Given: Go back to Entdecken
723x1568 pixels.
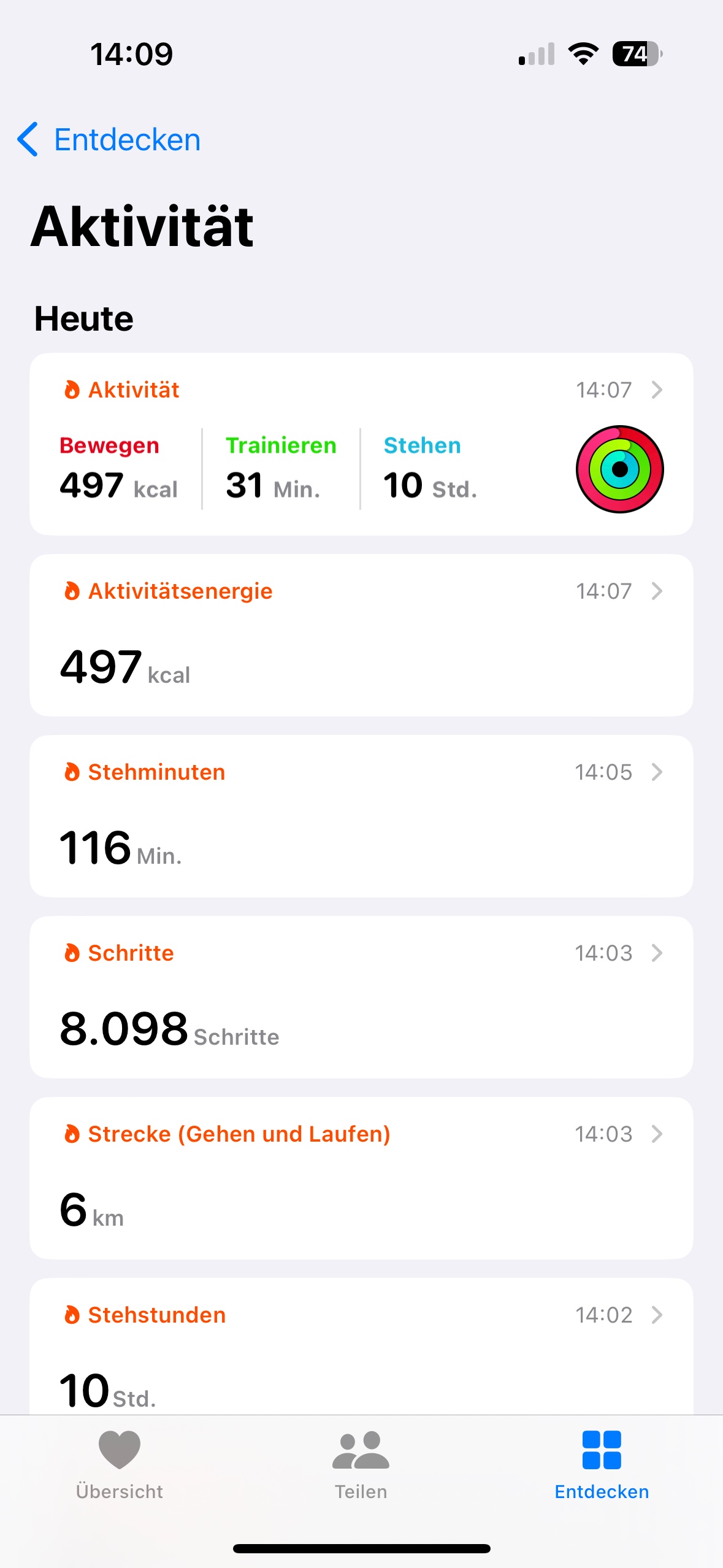Looking at the screenshot, I should (x=109, y=140).
